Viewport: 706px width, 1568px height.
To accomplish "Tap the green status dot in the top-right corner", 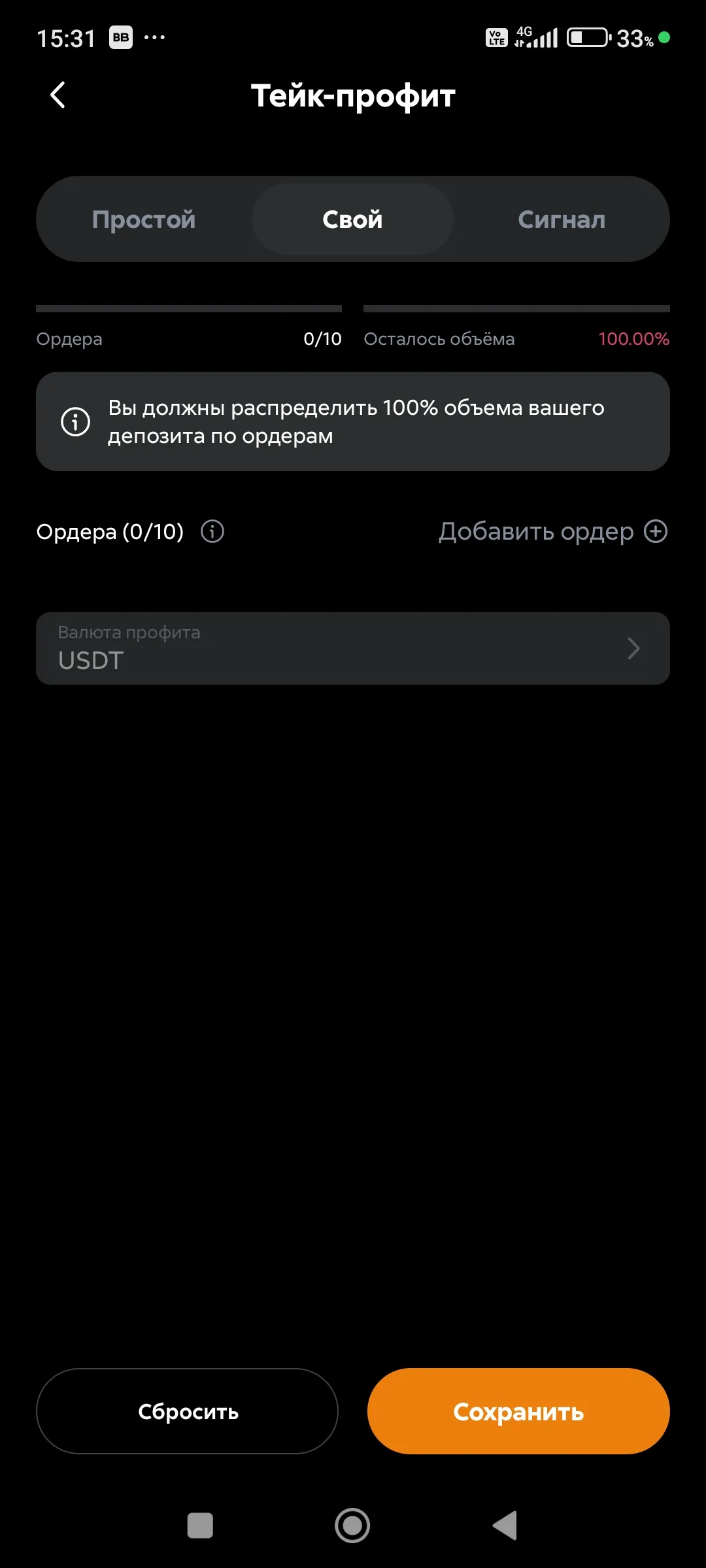I will click(x=667, y=39).
